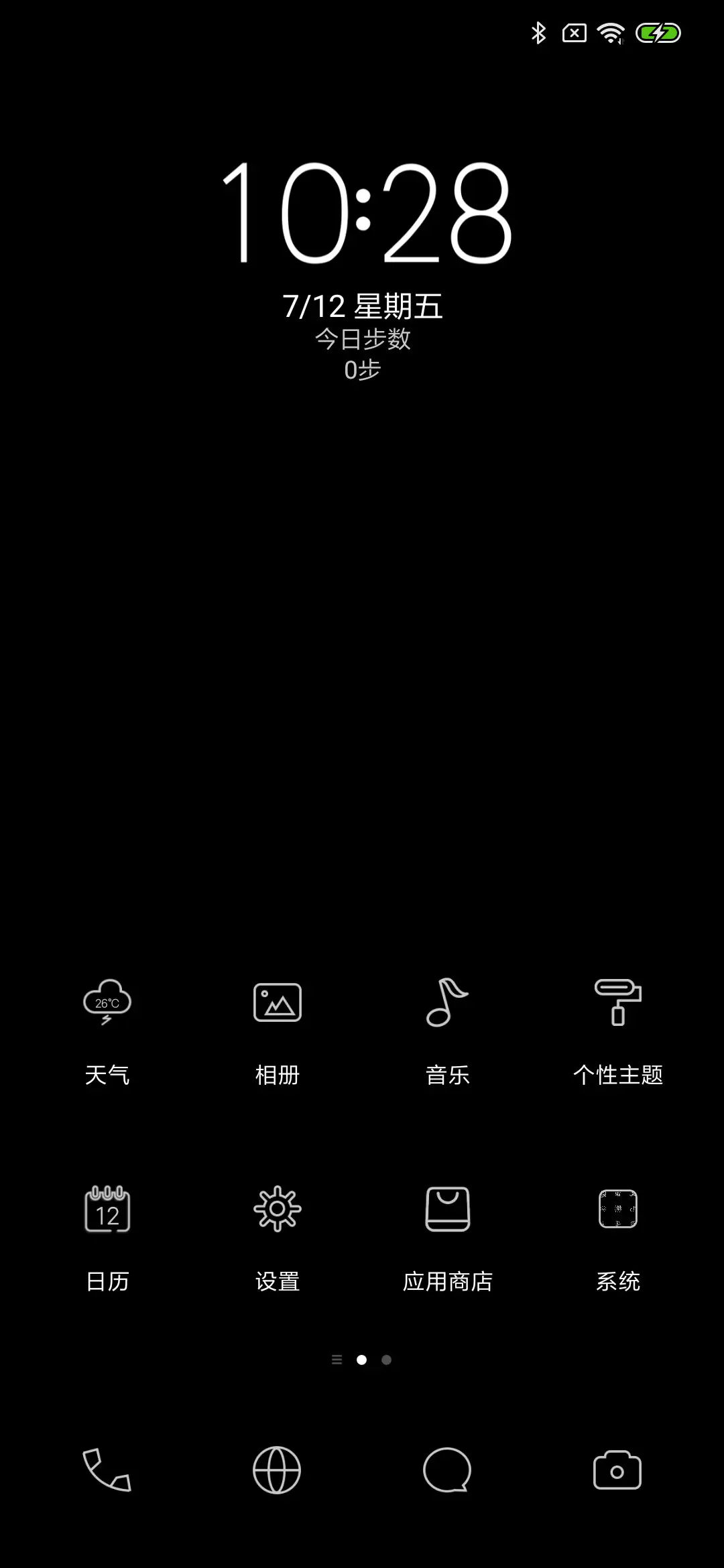The height and width of the screenshot is (1568, 724).
Task: Open the camera from the dock
Action: tap(618, 1469)
